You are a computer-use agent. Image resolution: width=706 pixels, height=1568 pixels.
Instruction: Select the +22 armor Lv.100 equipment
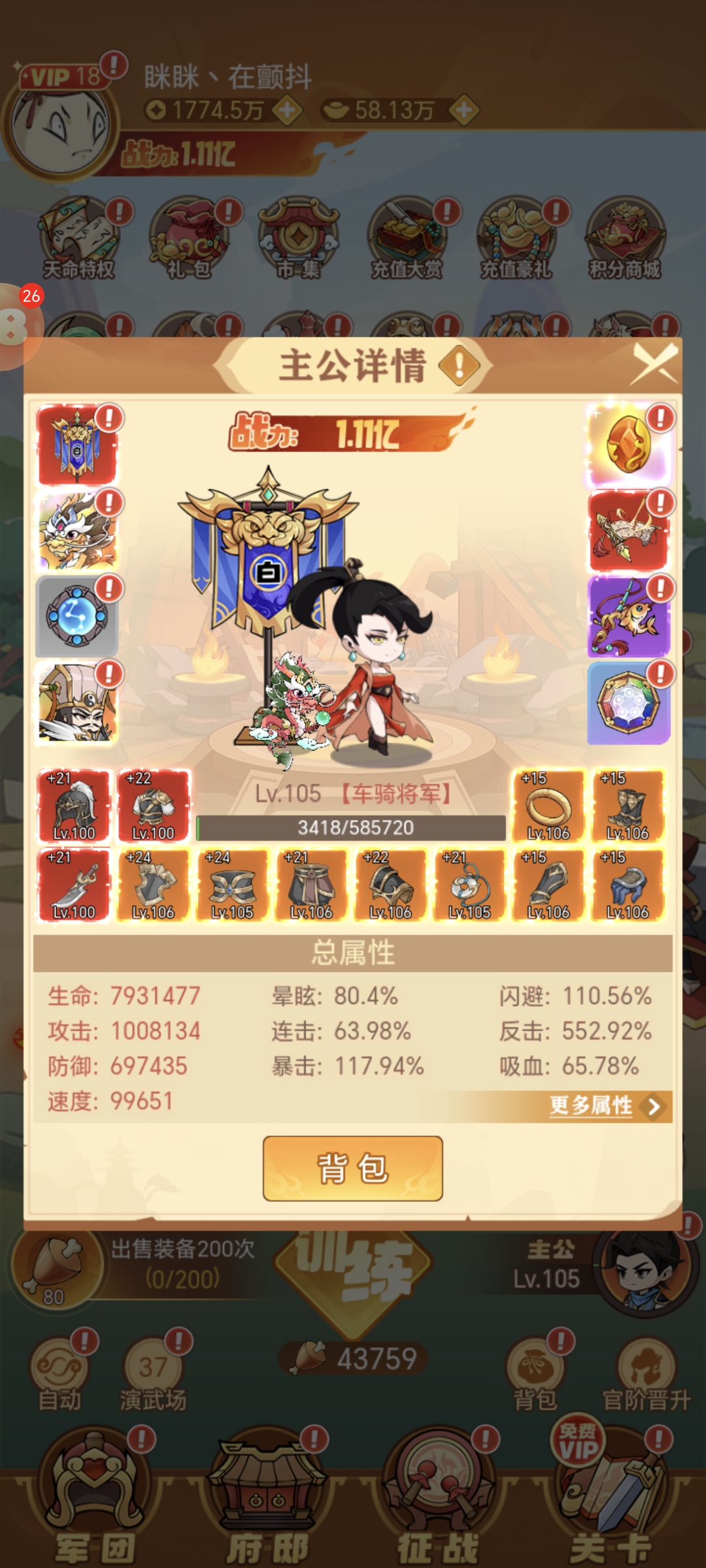pyautogui.click(x=154, y=806)
